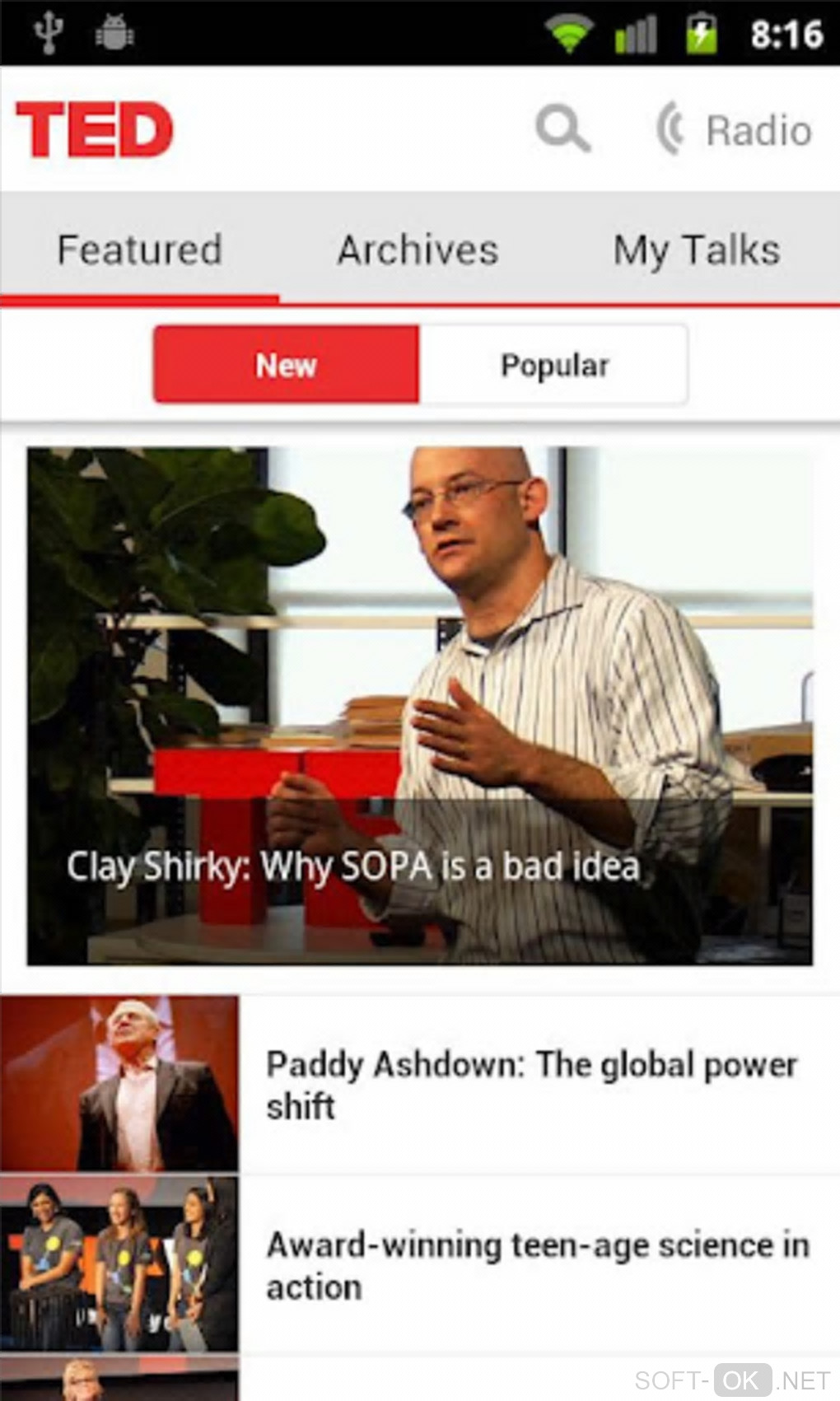Switch to the Archives tab
Viewport: 840px width, 1401px height.
click(x=418, y=250)
